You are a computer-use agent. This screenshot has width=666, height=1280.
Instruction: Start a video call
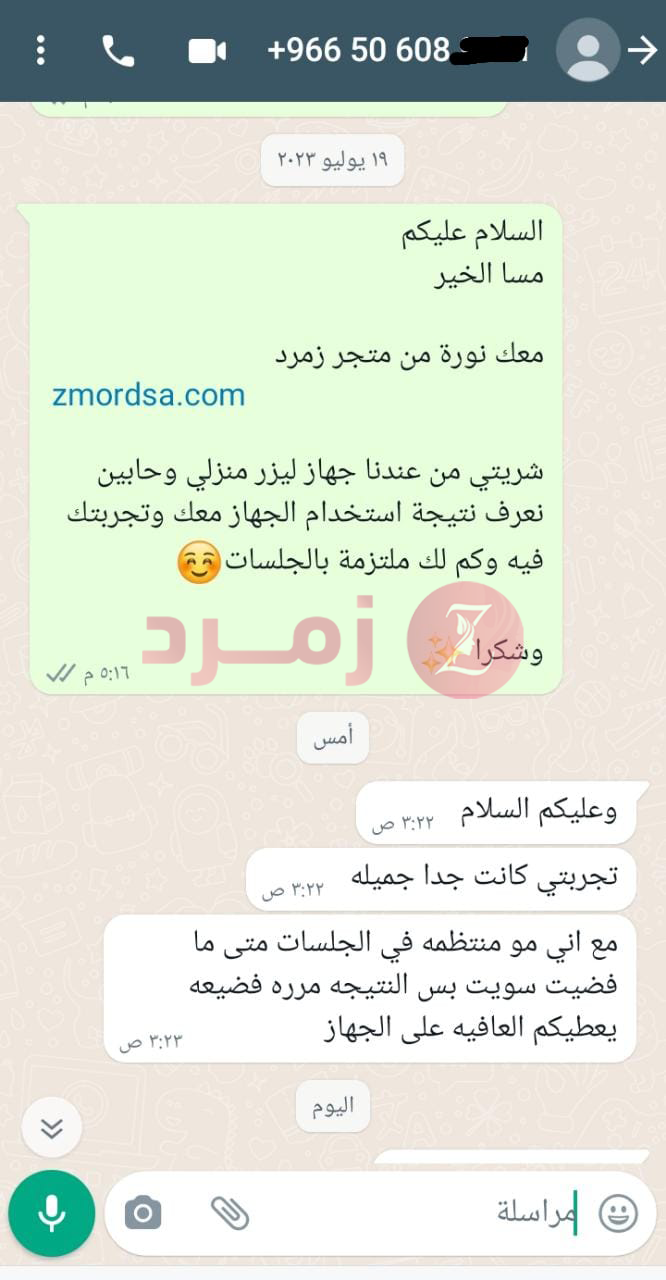207,51
